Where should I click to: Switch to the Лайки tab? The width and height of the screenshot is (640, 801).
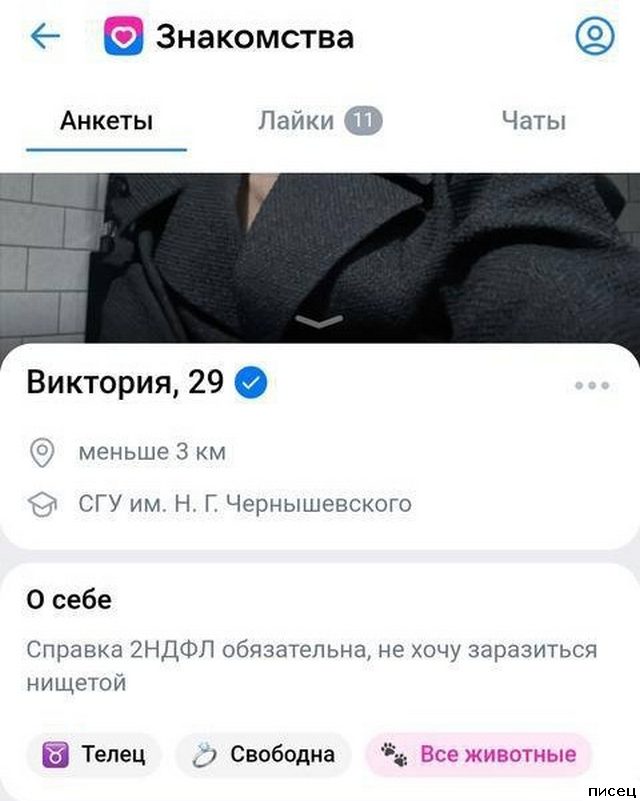click(x=319, y=122)
